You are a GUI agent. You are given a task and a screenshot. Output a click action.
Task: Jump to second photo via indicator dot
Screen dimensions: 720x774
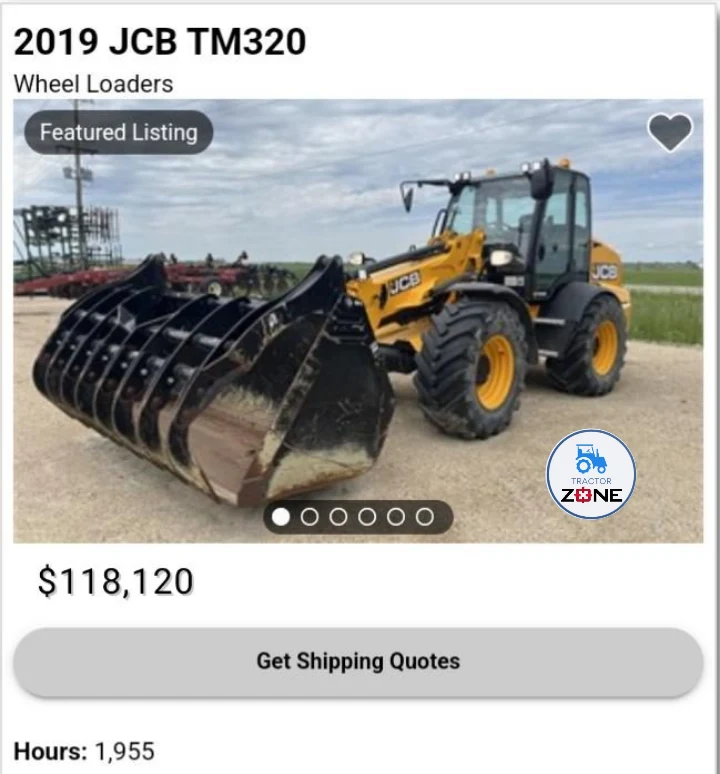pyautogui.click(x=310, y=516)
